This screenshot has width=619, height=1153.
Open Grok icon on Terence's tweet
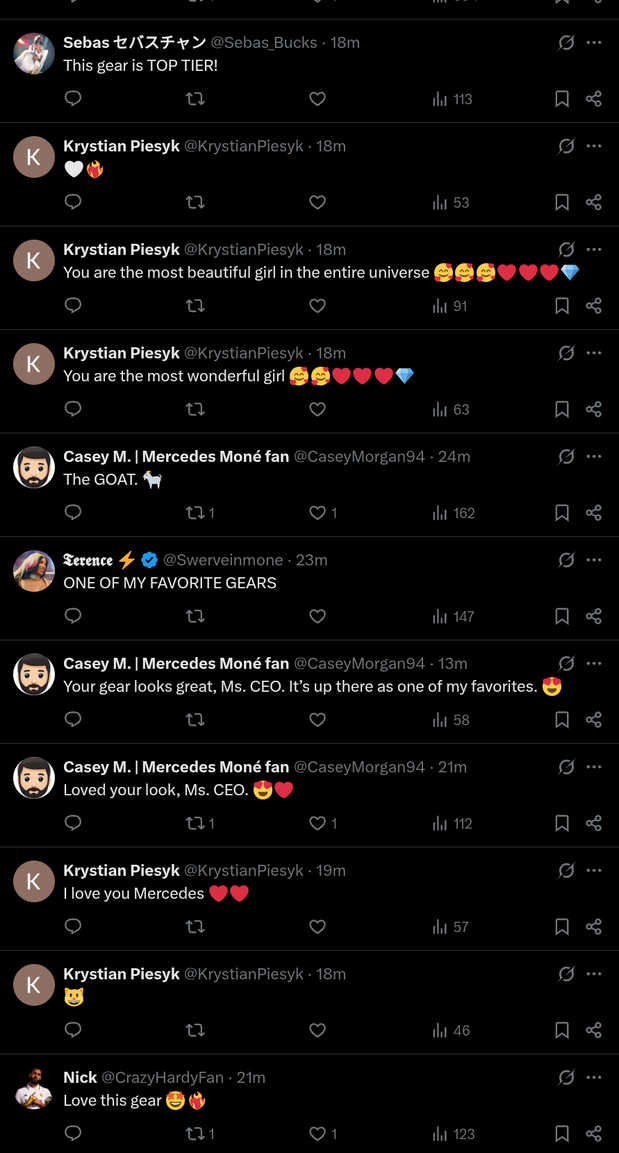click(566, 560)
